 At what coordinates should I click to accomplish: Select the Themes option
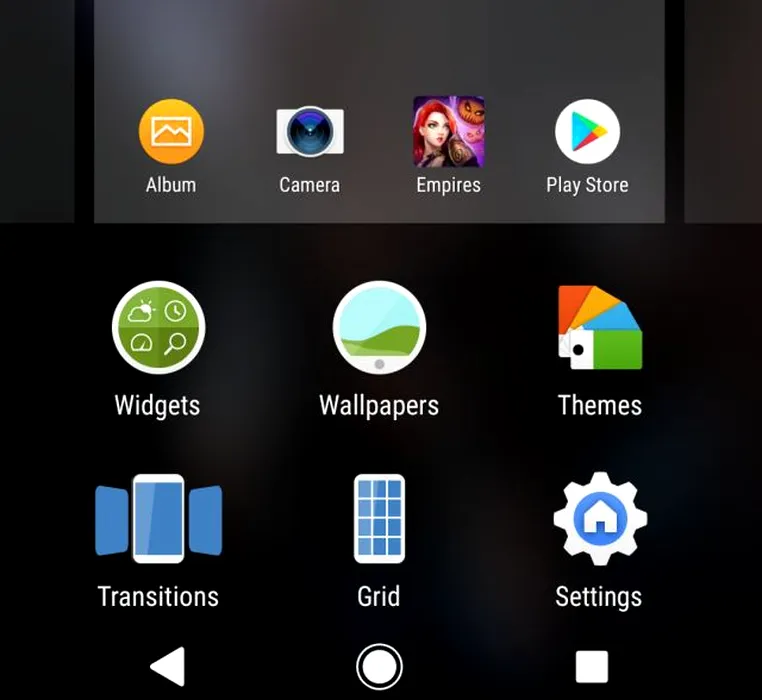tap(599, 328)
